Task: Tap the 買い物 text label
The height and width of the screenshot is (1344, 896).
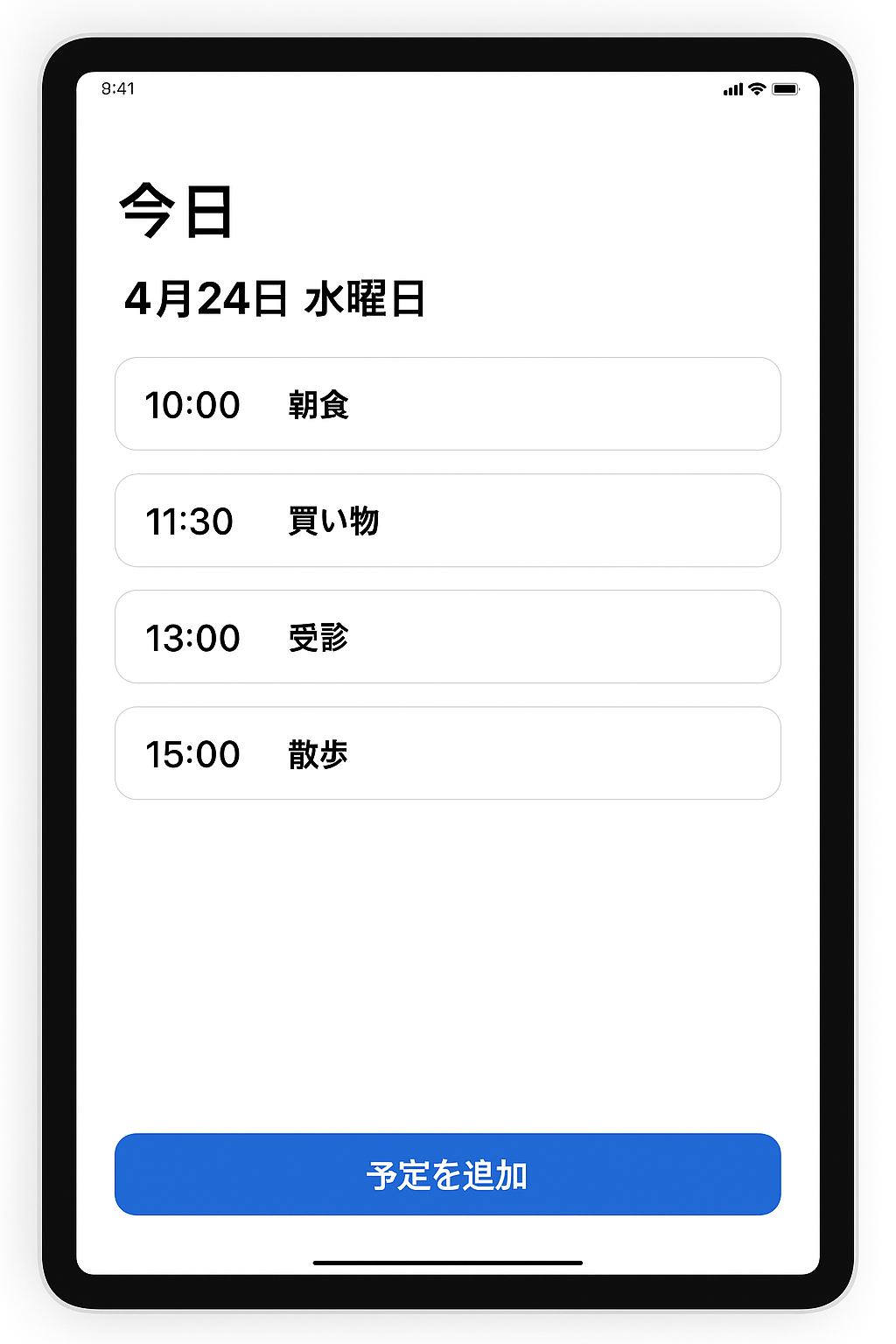Action: [x=333, y=520]
